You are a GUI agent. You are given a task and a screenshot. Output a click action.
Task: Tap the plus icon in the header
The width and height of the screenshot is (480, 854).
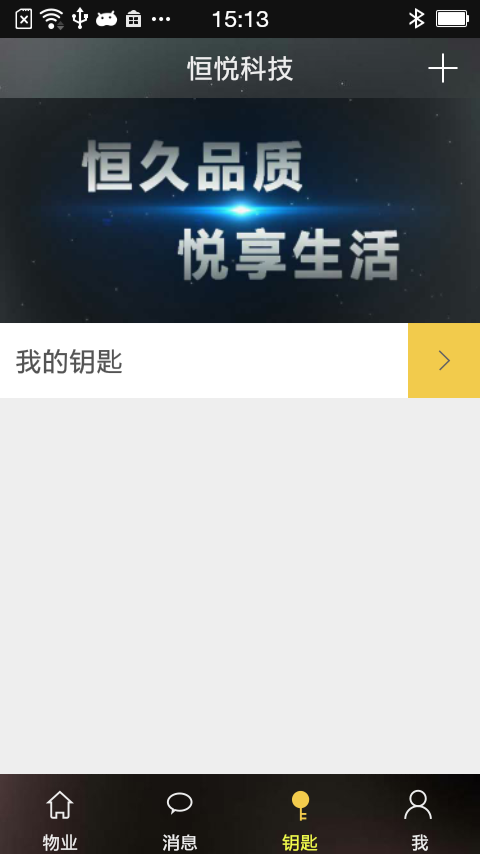point(442,68)
